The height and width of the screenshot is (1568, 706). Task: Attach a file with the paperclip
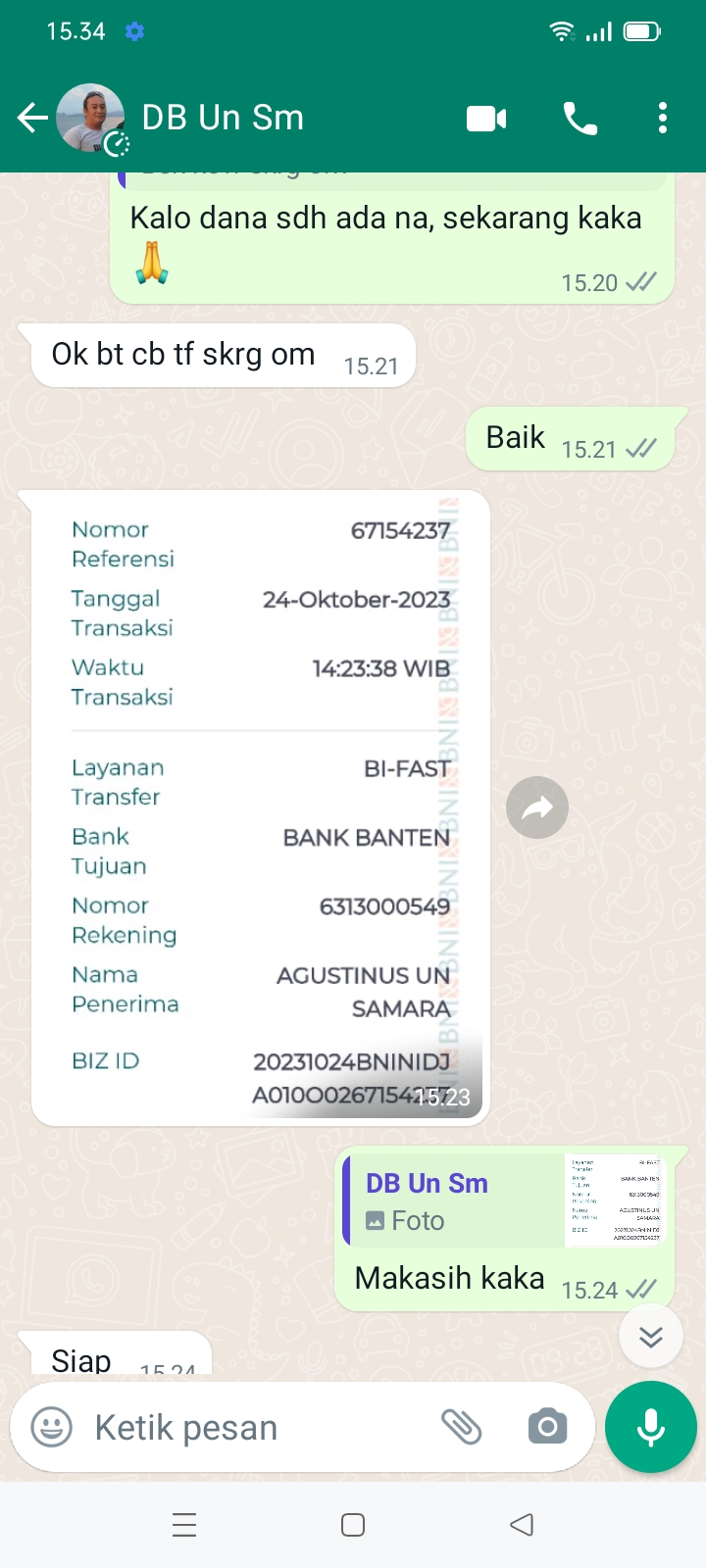[461, 1427]
